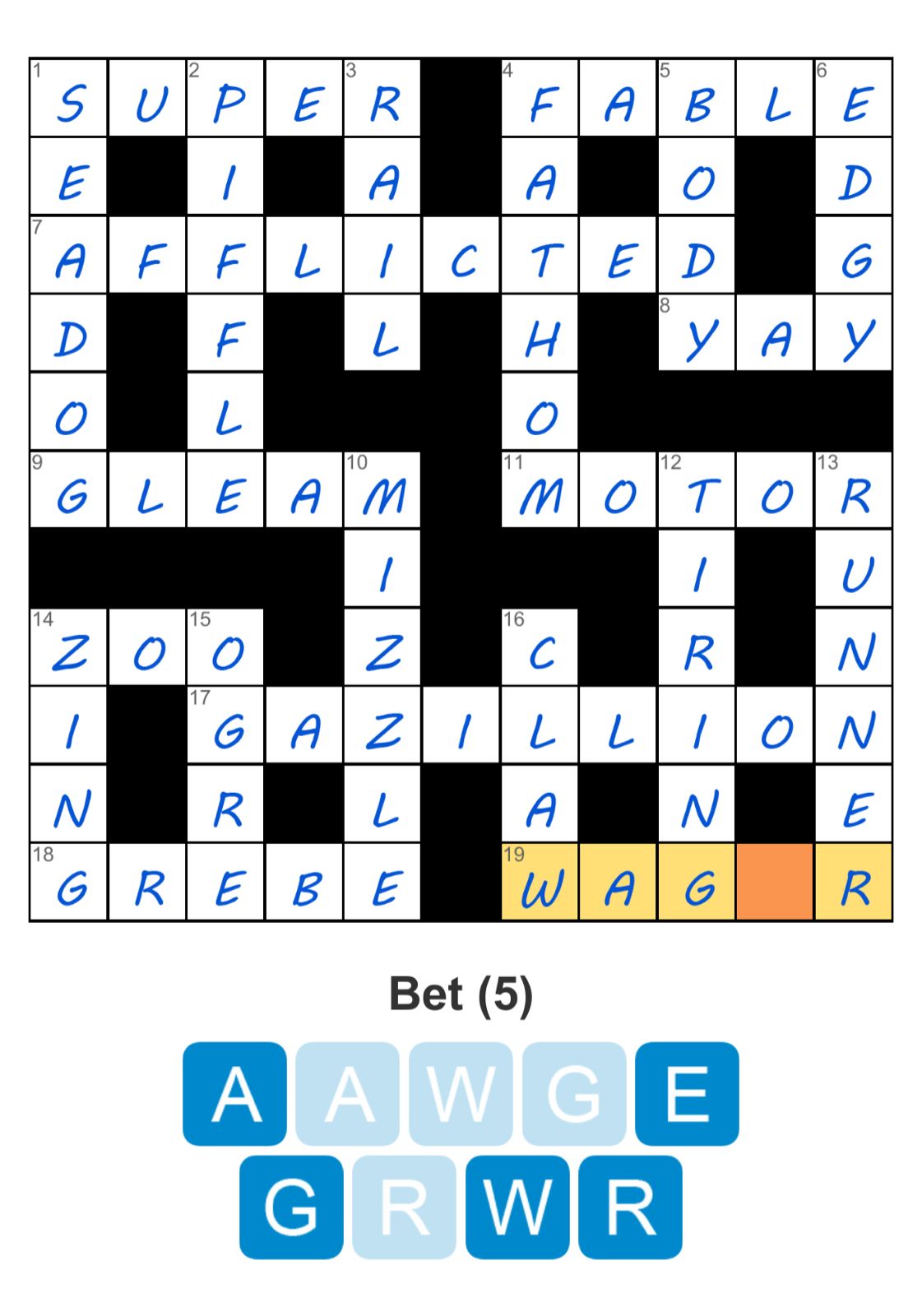Tap the dark blue R letter tile
The width and height of the screenshot is (922, 1316).
(x=630, y=1207)
